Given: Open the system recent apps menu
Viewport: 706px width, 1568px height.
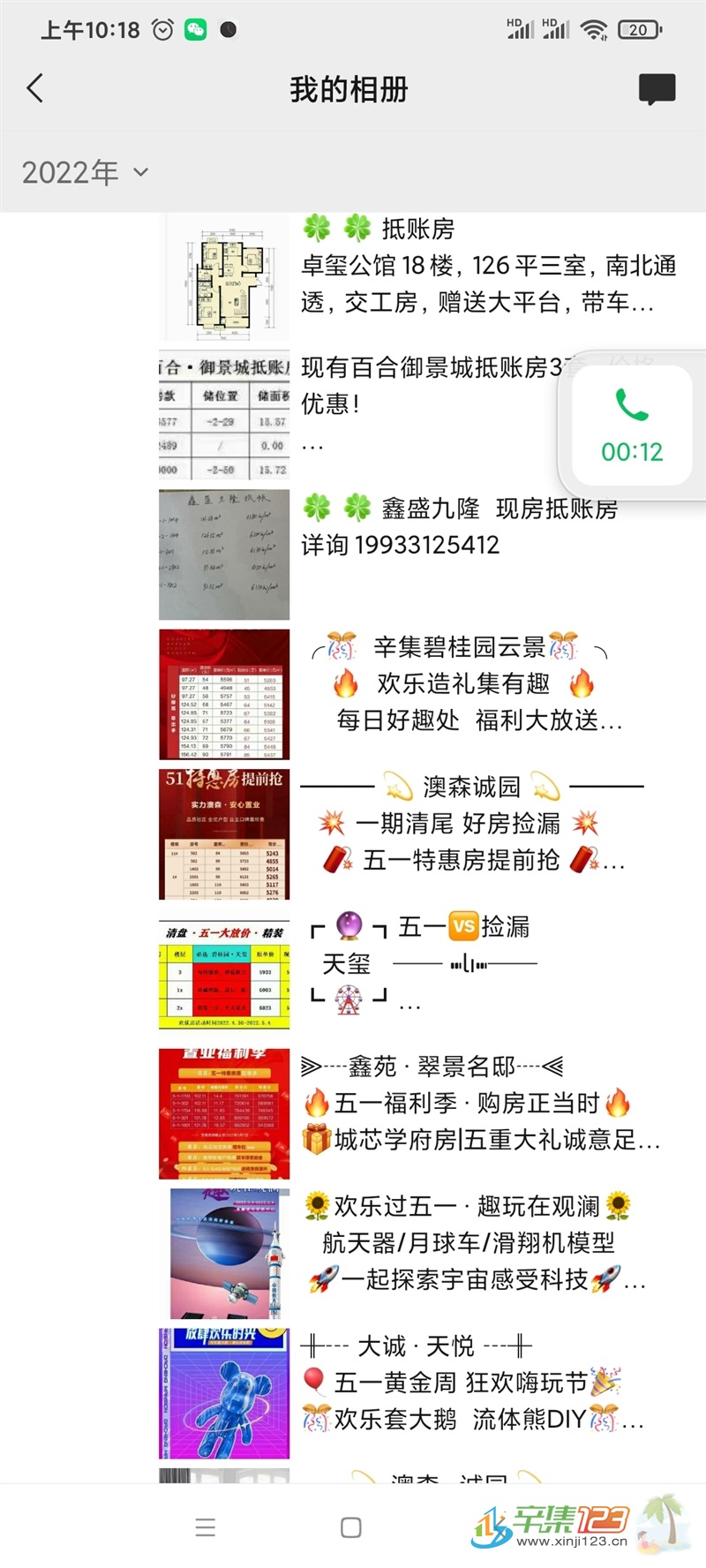Looking at the screenshot, I should 205,1527.
